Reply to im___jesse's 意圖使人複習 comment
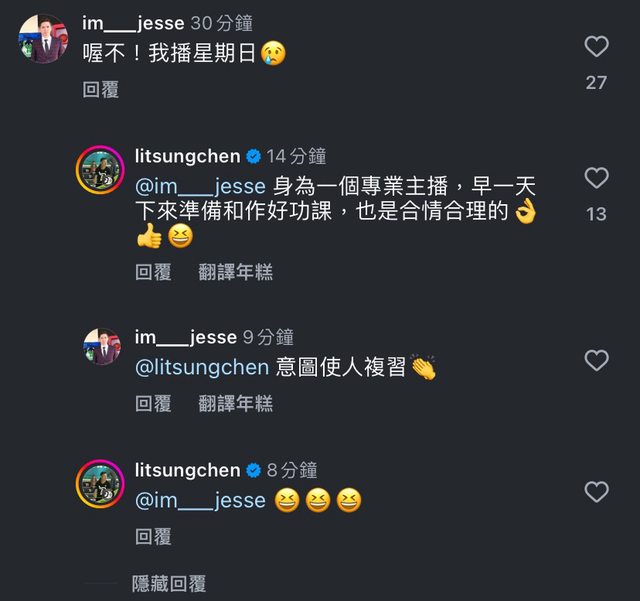Screen dimensions: 640x601 (x=153, y=403)
